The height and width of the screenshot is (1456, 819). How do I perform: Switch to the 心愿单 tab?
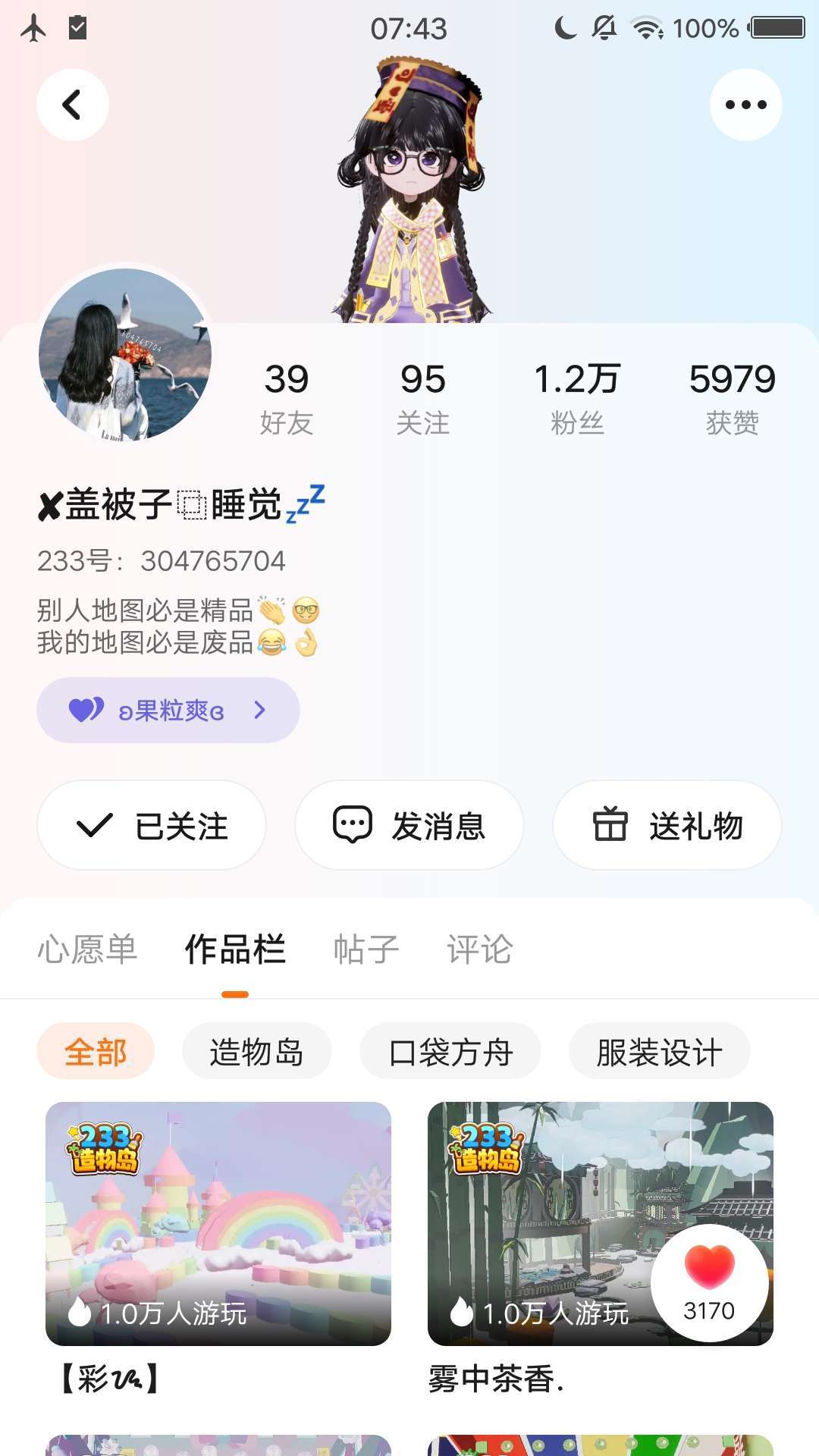pyautogui.click(x=87, y=949)
